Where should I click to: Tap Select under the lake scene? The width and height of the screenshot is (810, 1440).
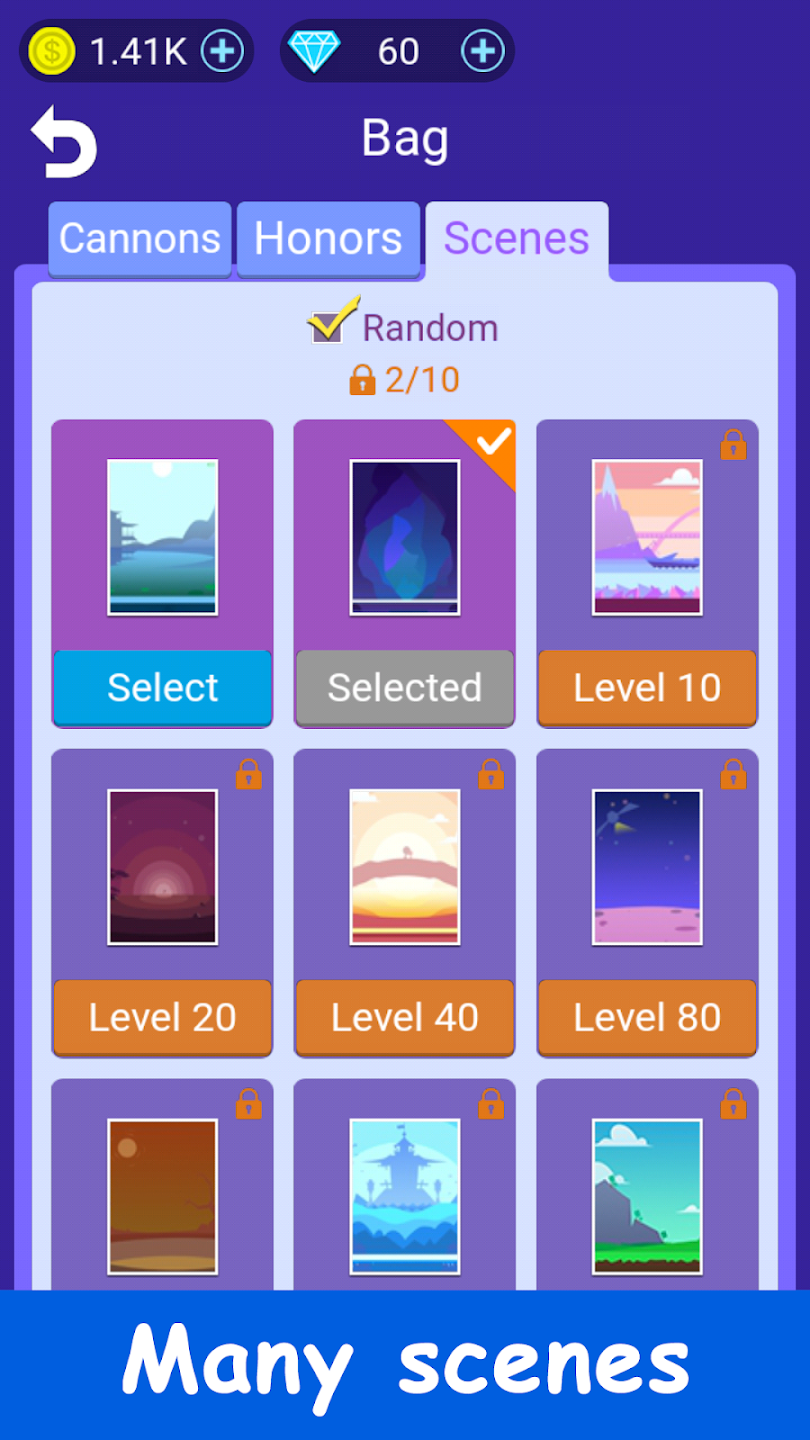[162, 687]
